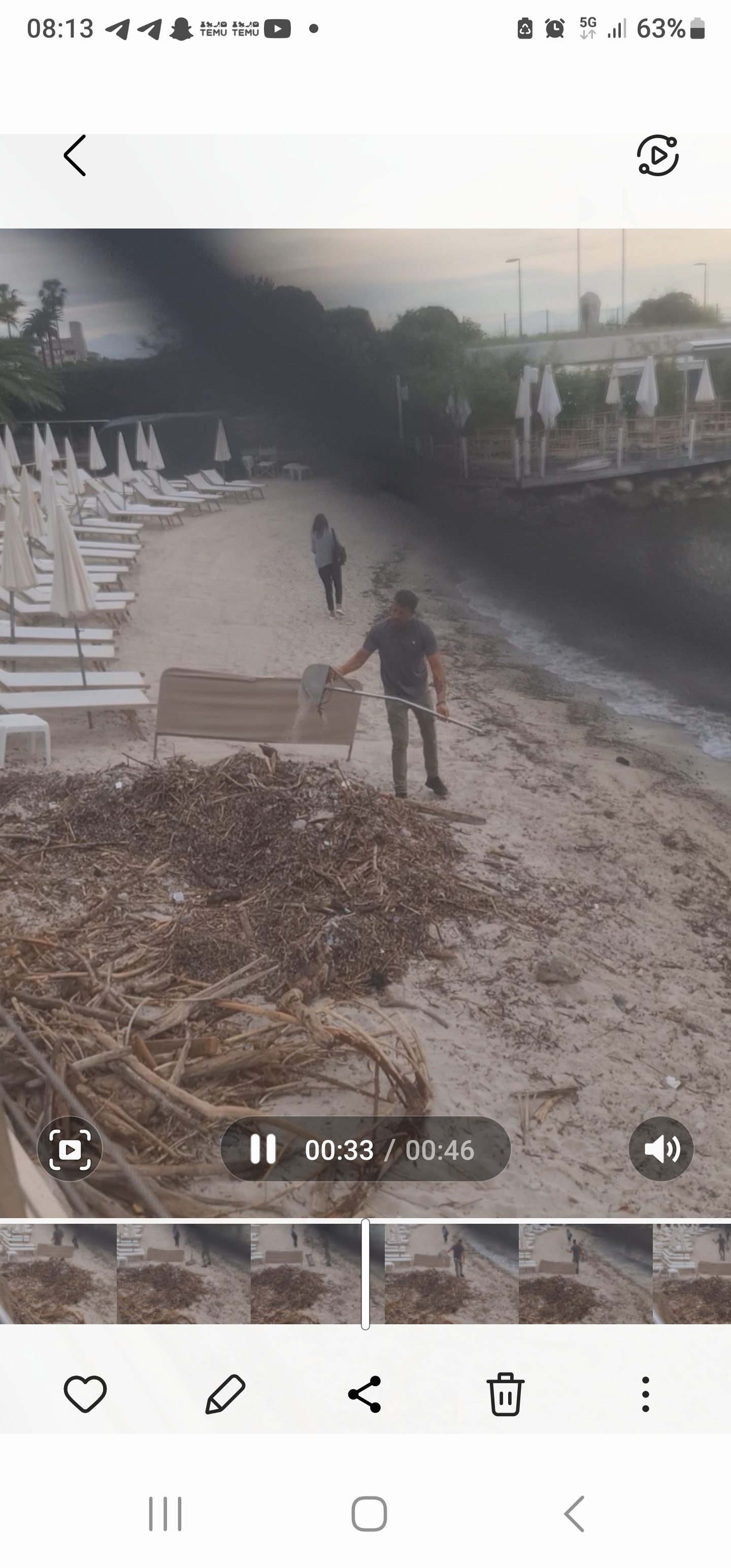The image size is (731, 1568).
Task: Open the three-dot more options menu
Action: (645, 1393)
